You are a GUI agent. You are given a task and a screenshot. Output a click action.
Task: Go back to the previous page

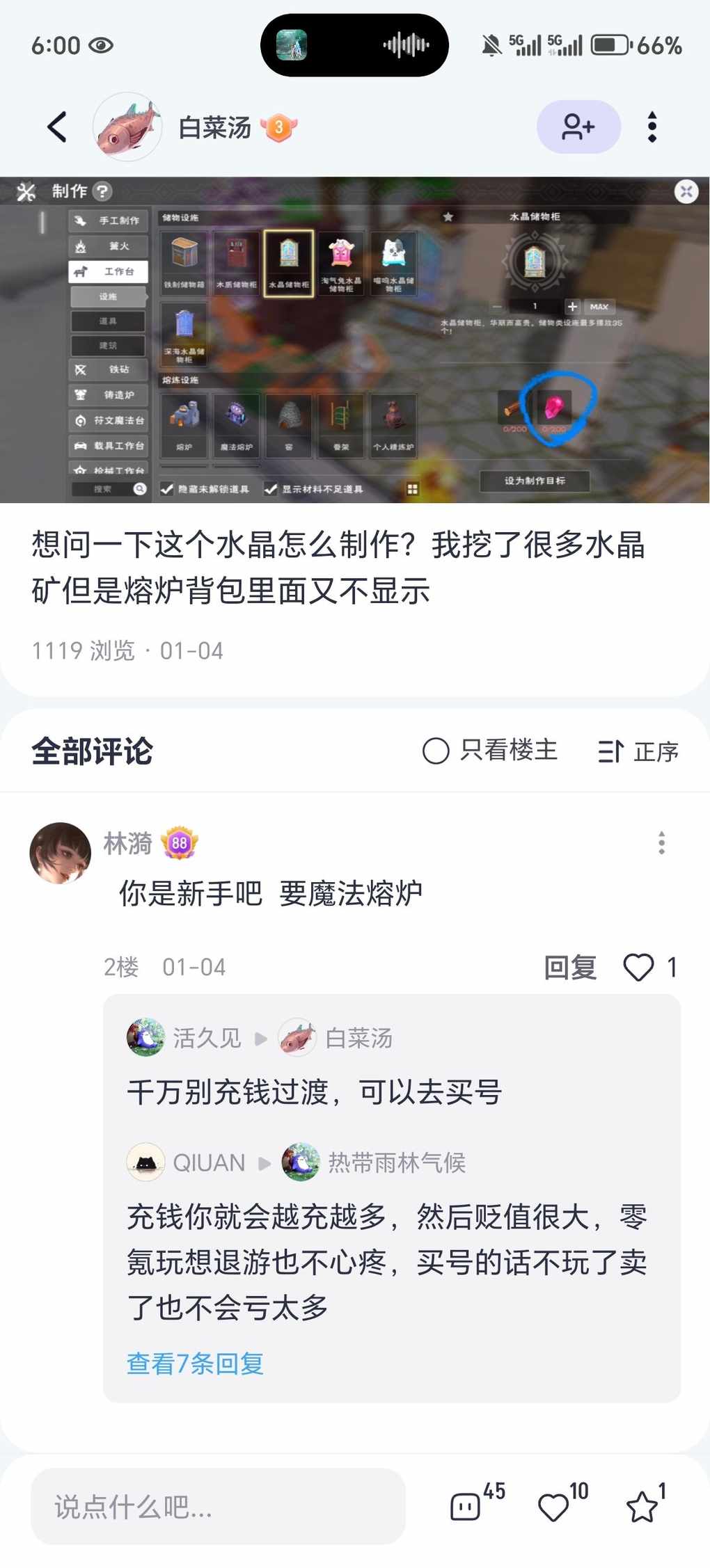tap(57, 127)
